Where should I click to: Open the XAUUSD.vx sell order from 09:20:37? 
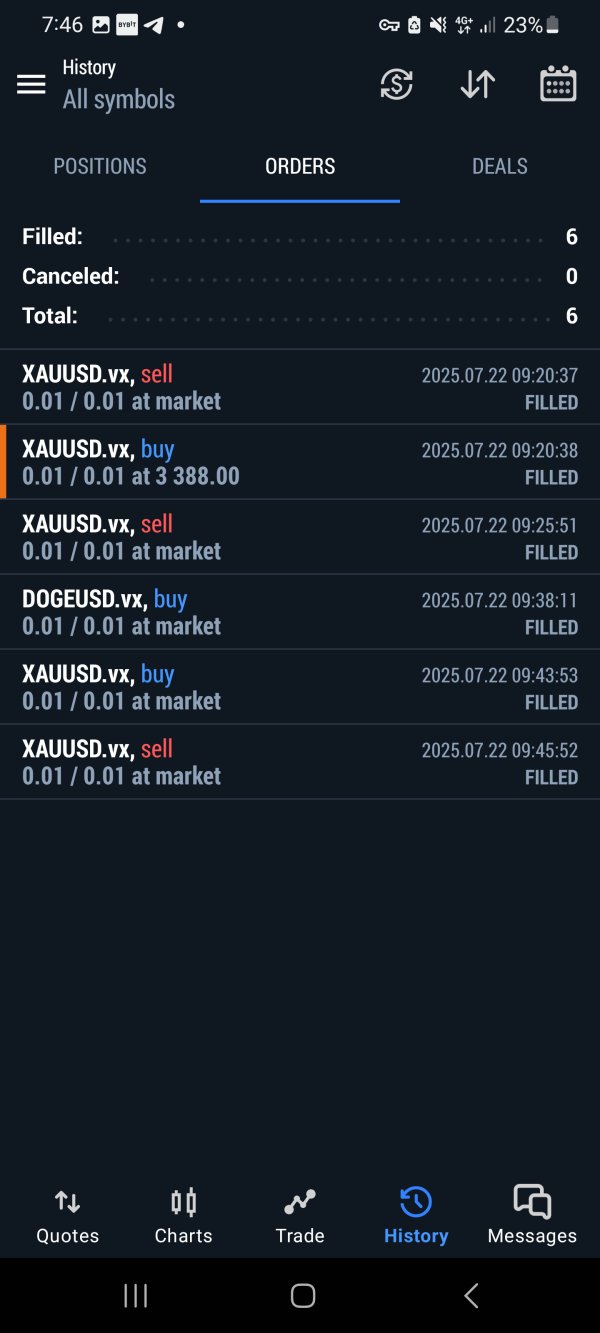click(x=300, y=387)
